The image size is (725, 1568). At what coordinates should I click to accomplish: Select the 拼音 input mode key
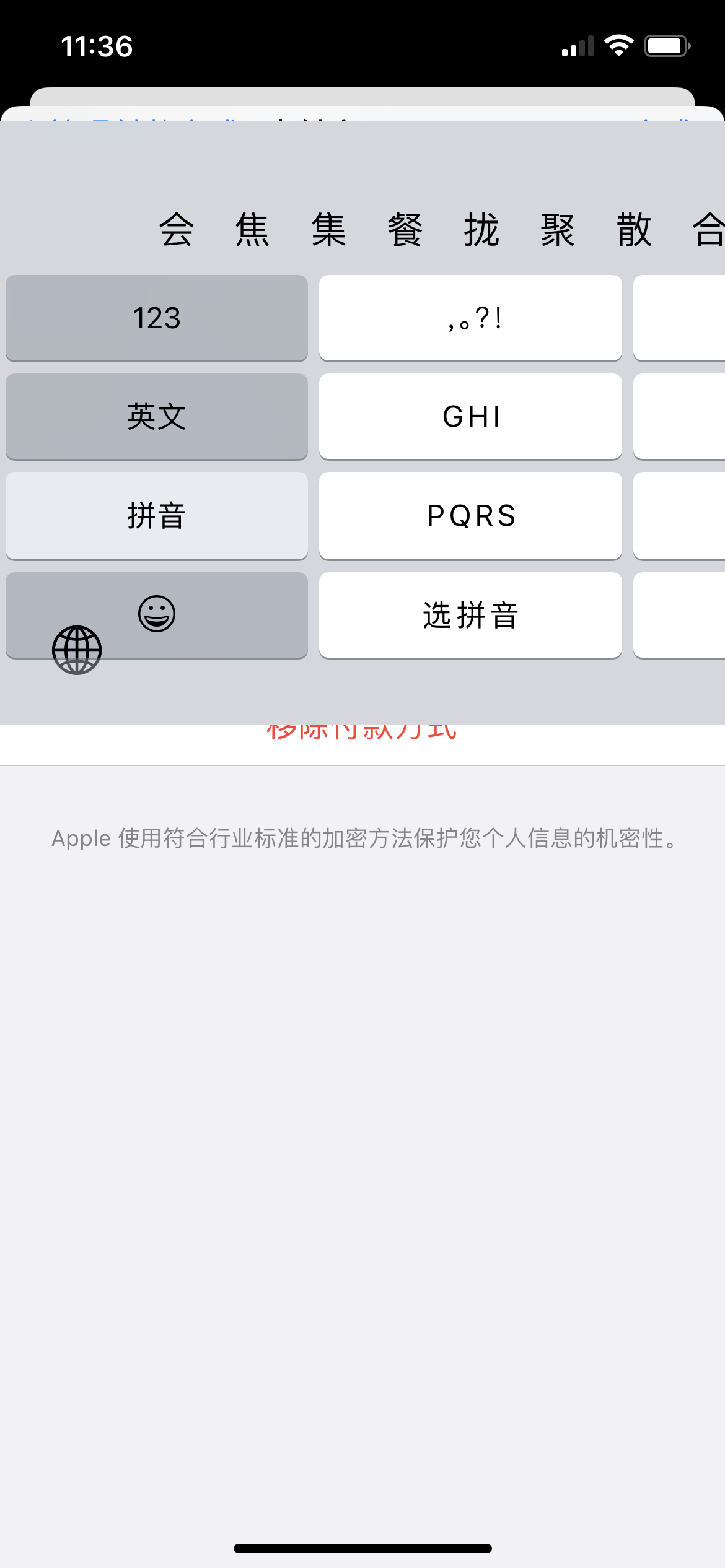[x=157, y=515]
